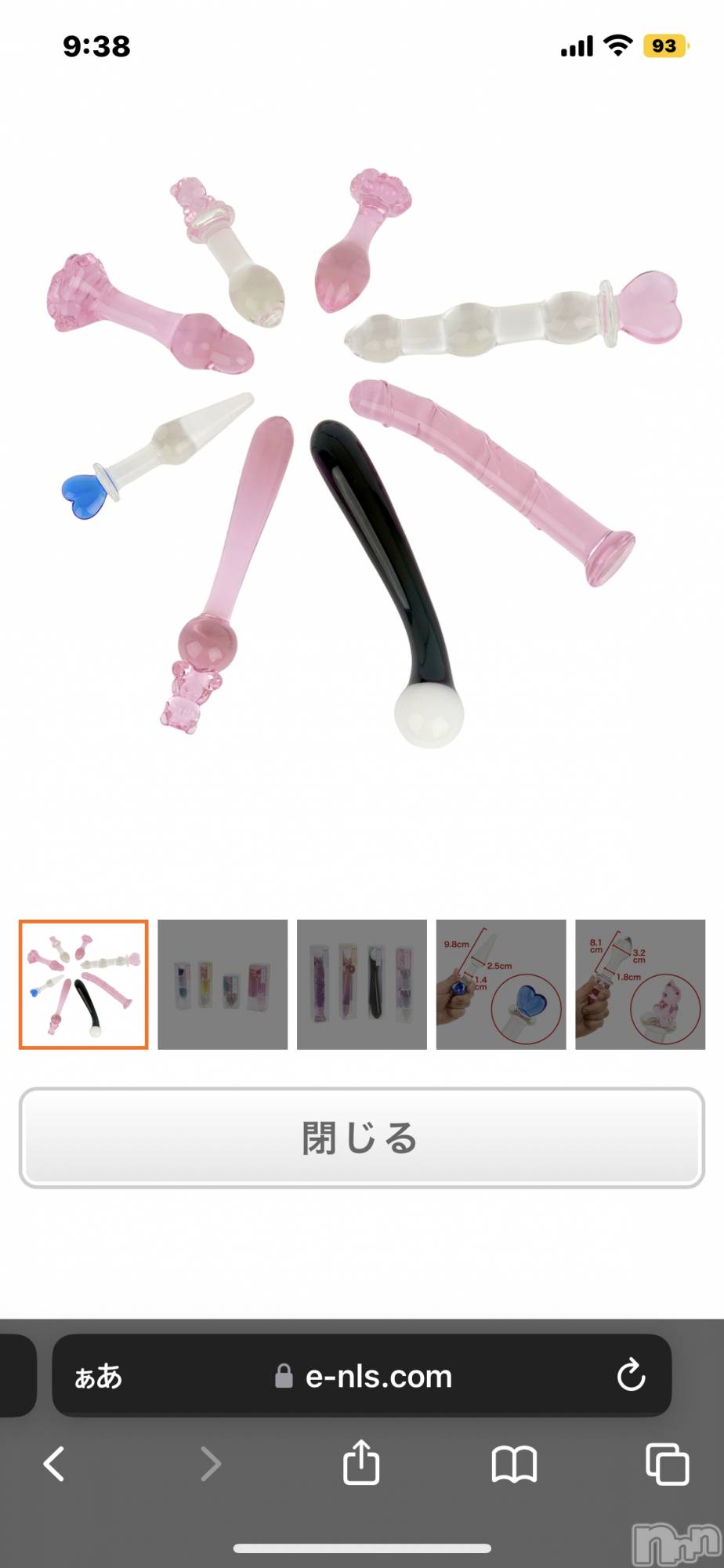Reload the page
Image resolution: width=724 pixels, height=1568 pixels.
pyautogui.click(x=631, y=1376)
